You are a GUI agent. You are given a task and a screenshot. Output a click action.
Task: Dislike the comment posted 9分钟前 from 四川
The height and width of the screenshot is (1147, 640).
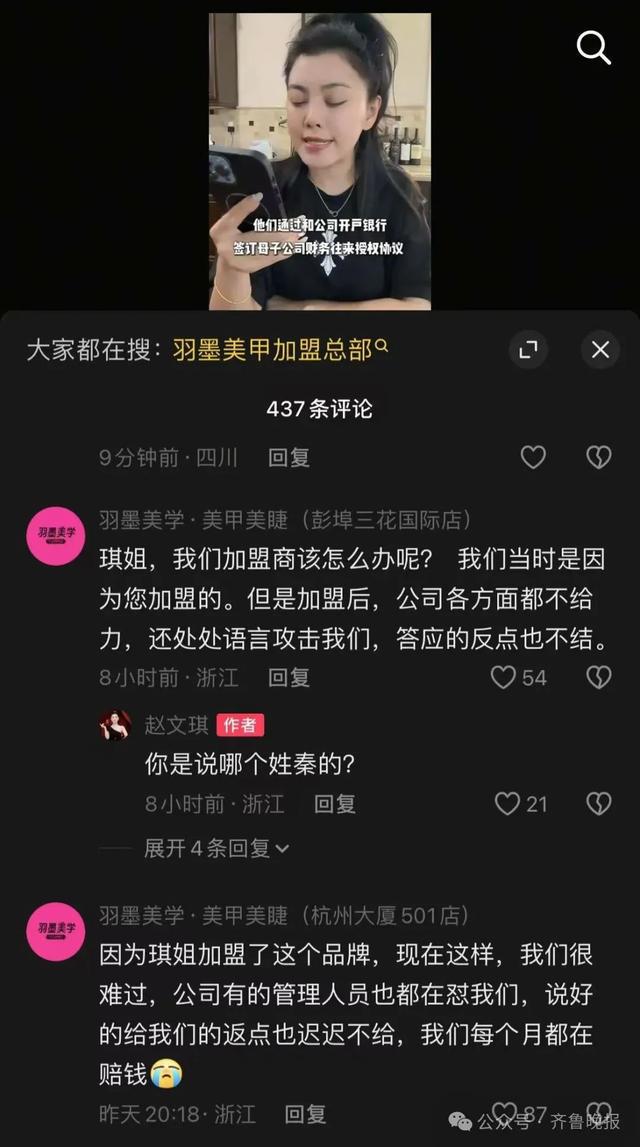[598, 457]
